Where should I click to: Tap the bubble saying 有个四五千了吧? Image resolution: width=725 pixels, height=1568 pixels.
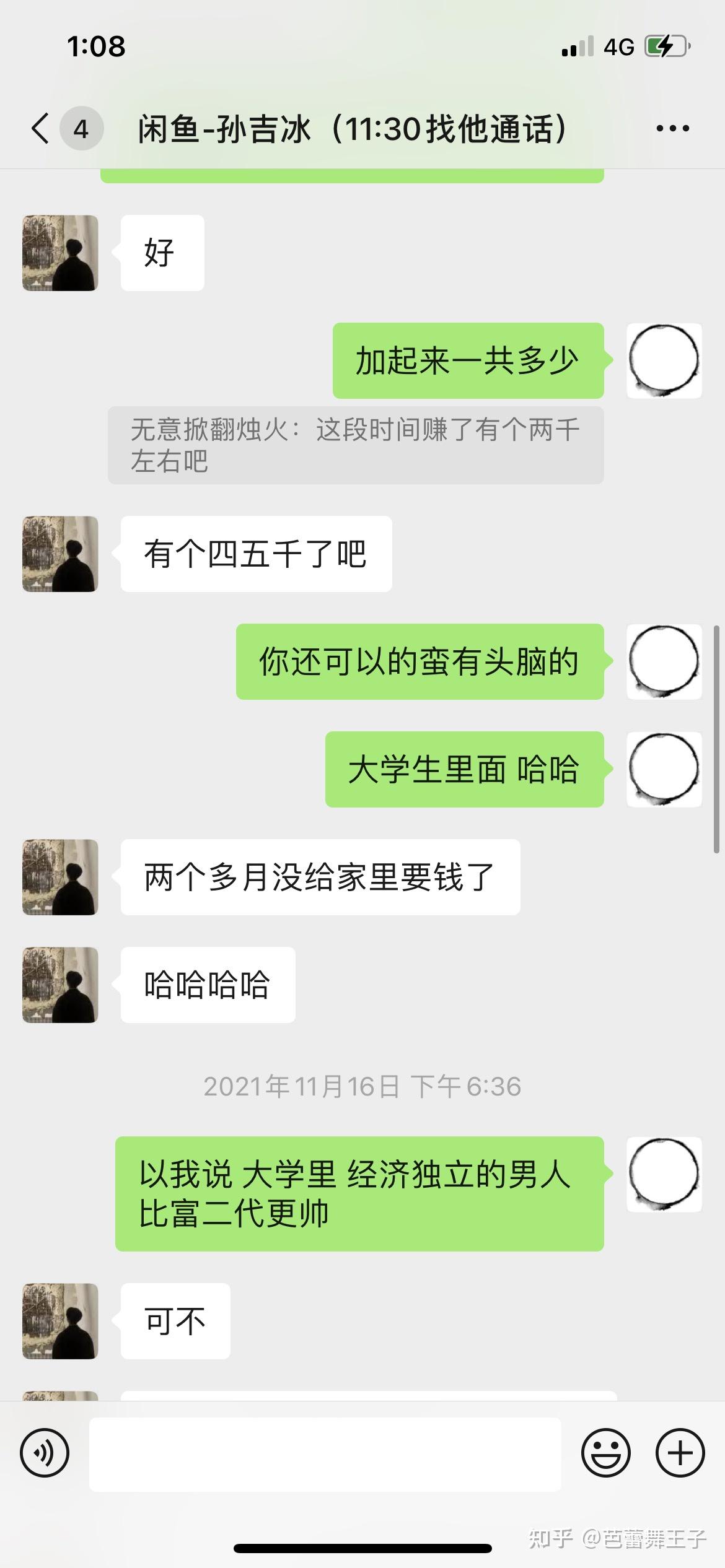pyautogui.click(x=254, y=554)
